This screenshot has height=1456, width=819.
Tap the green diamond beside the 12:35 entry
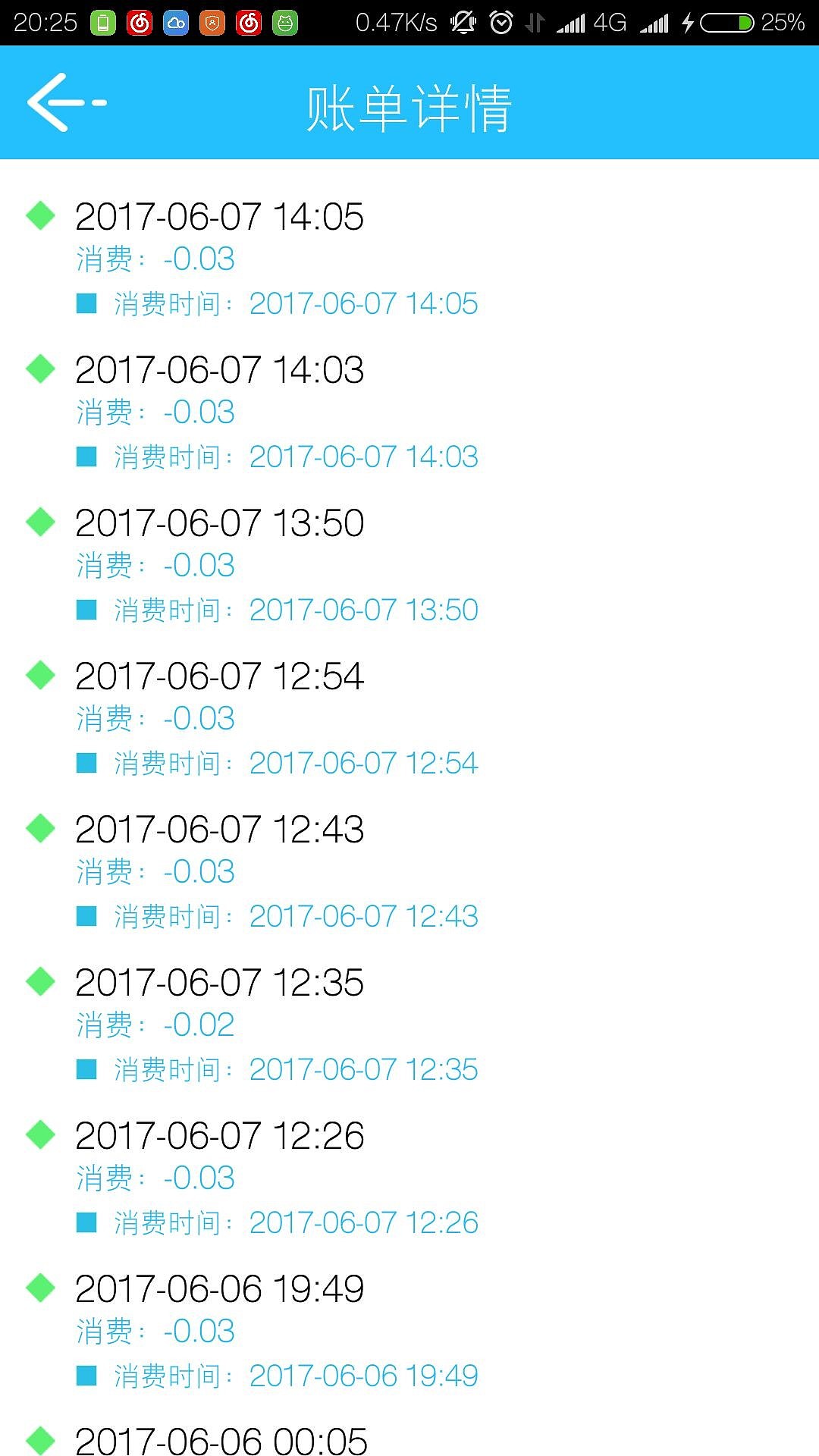pyautogui.click(x=40, y=982)
